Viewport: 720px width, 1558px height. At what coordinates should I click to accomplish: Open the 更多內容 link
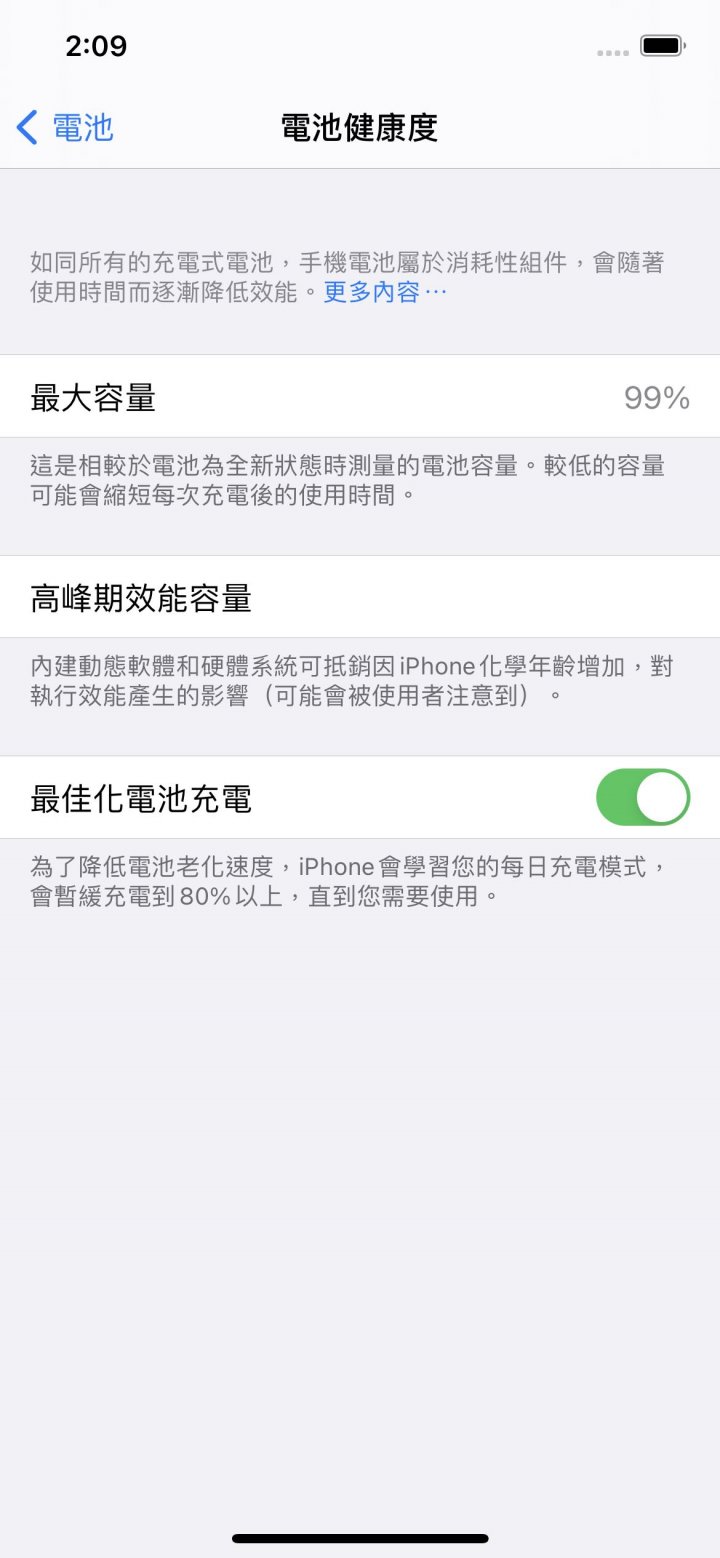(x=384, y=293)
